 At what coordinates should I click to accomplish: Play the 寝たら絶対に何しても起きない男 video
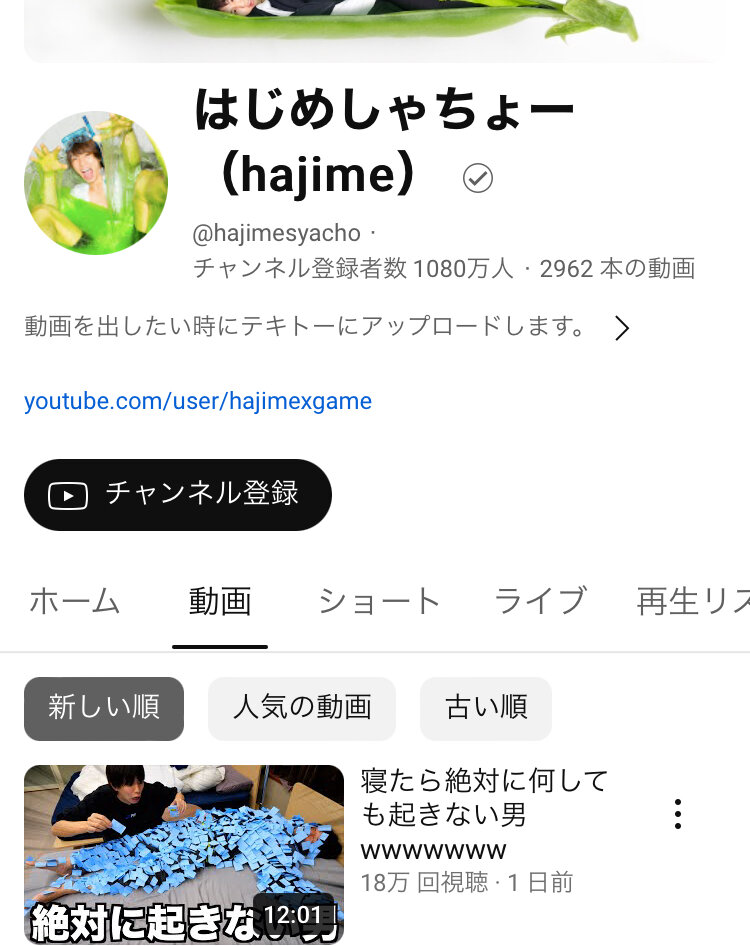pos(184,854)
